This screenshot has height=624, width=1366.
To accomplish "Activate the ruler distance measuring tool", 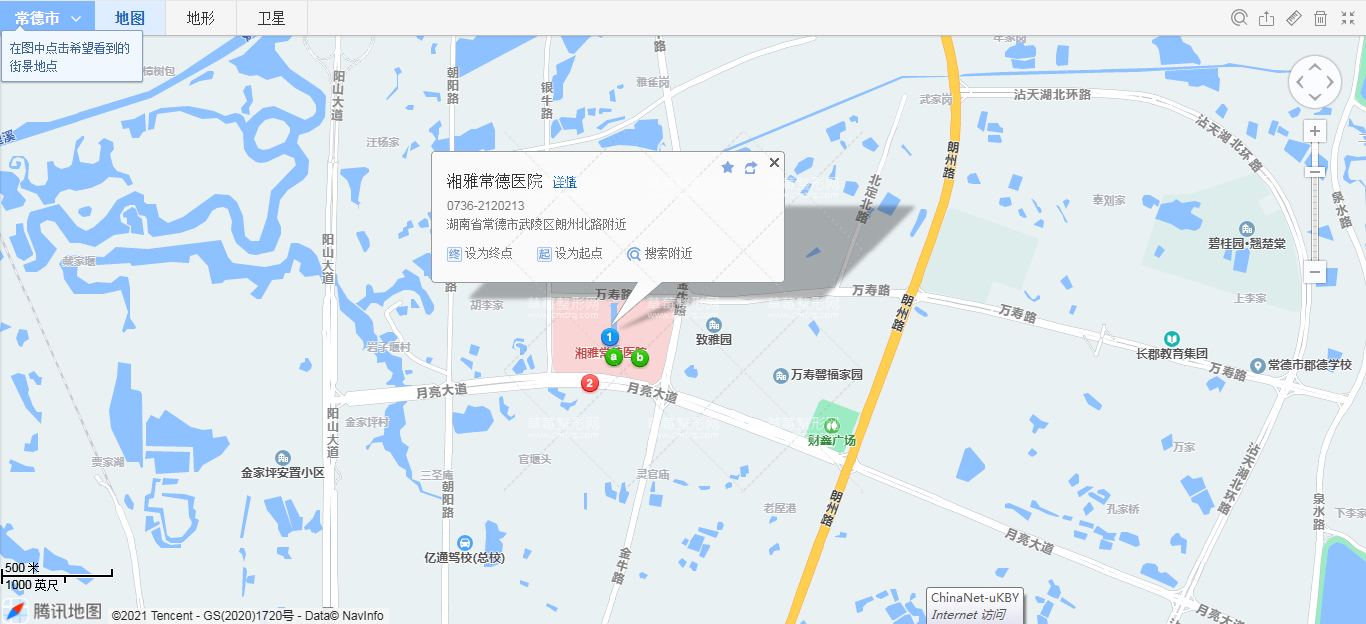I will (1293, 18).
